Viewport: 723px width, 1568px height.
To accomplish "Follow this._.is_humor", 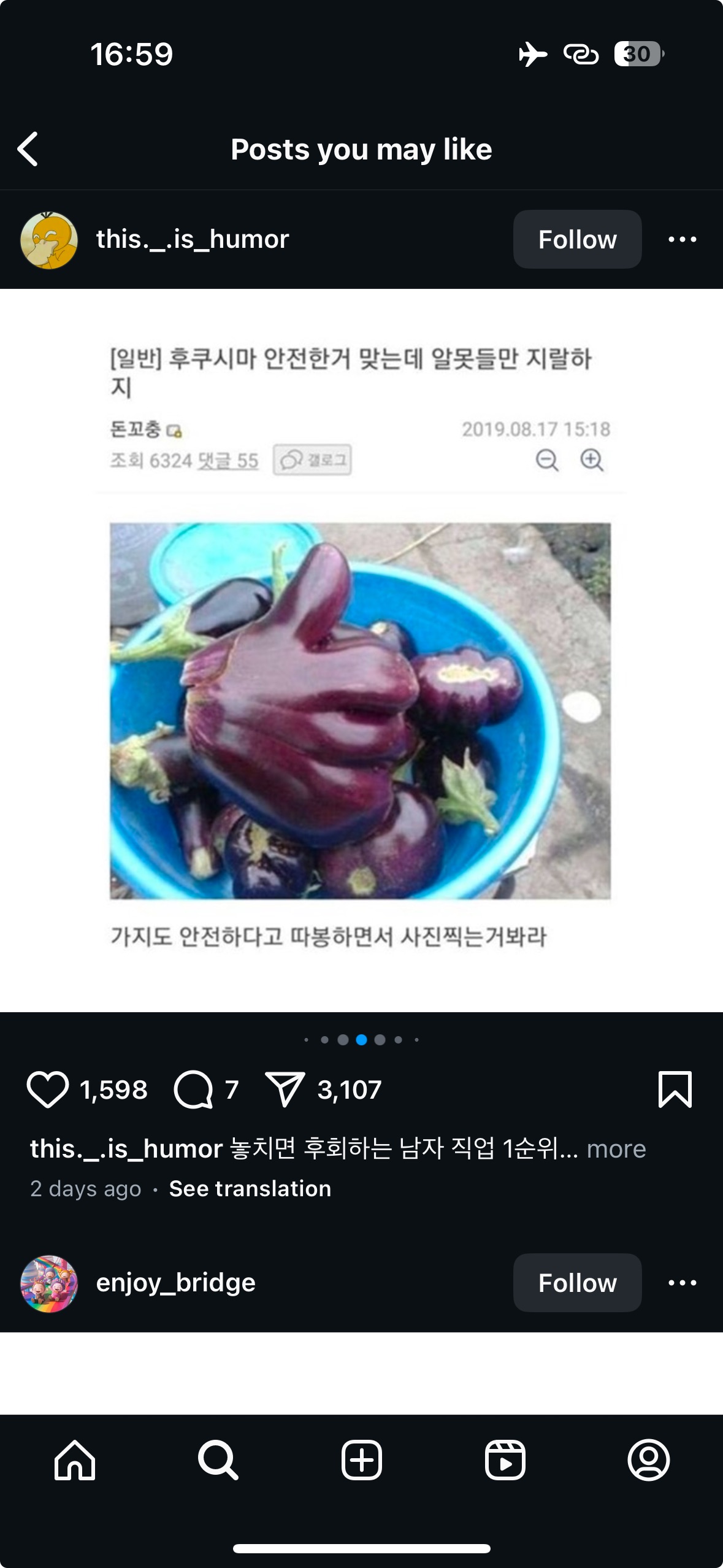I will tap(577, 239).
